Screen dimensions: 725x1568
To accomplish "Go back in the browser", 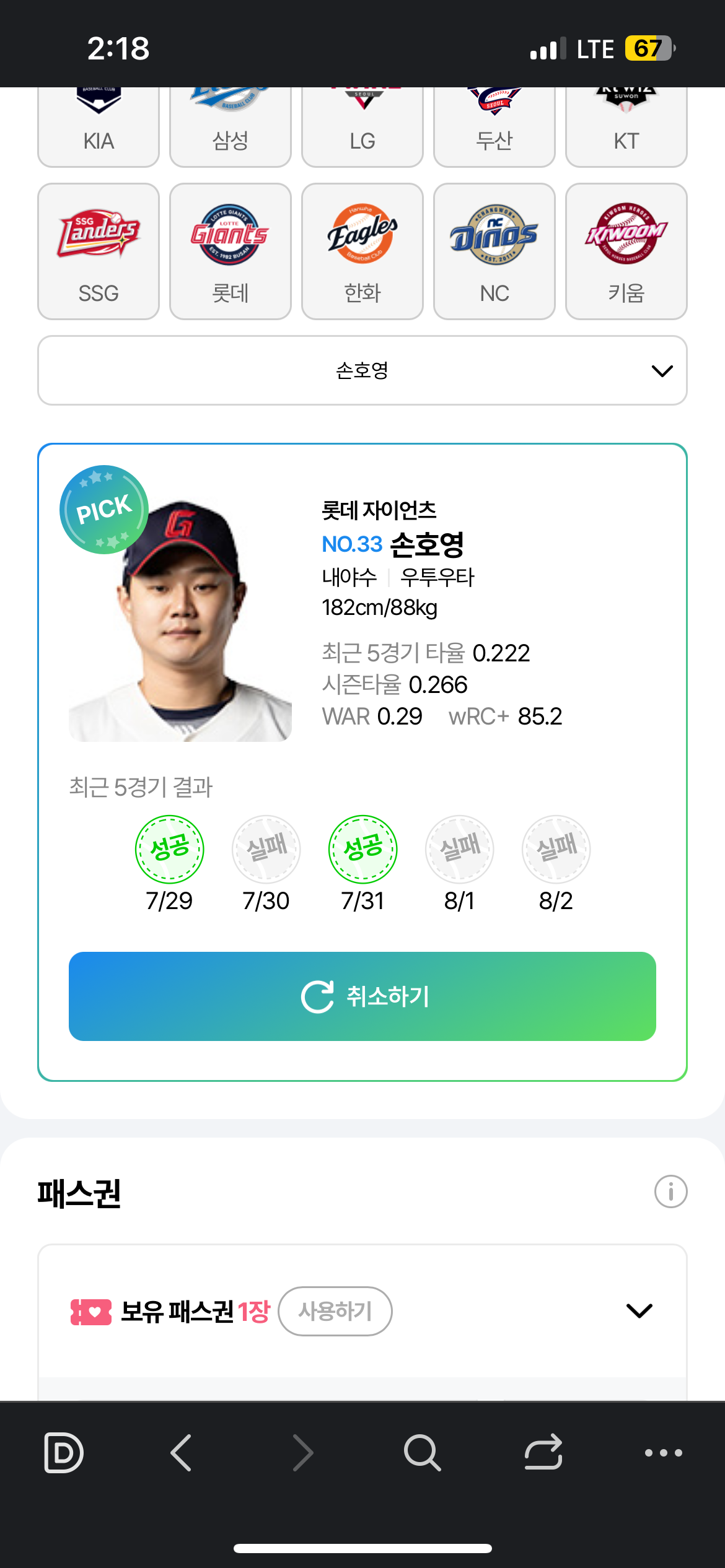I will 181,1452.
